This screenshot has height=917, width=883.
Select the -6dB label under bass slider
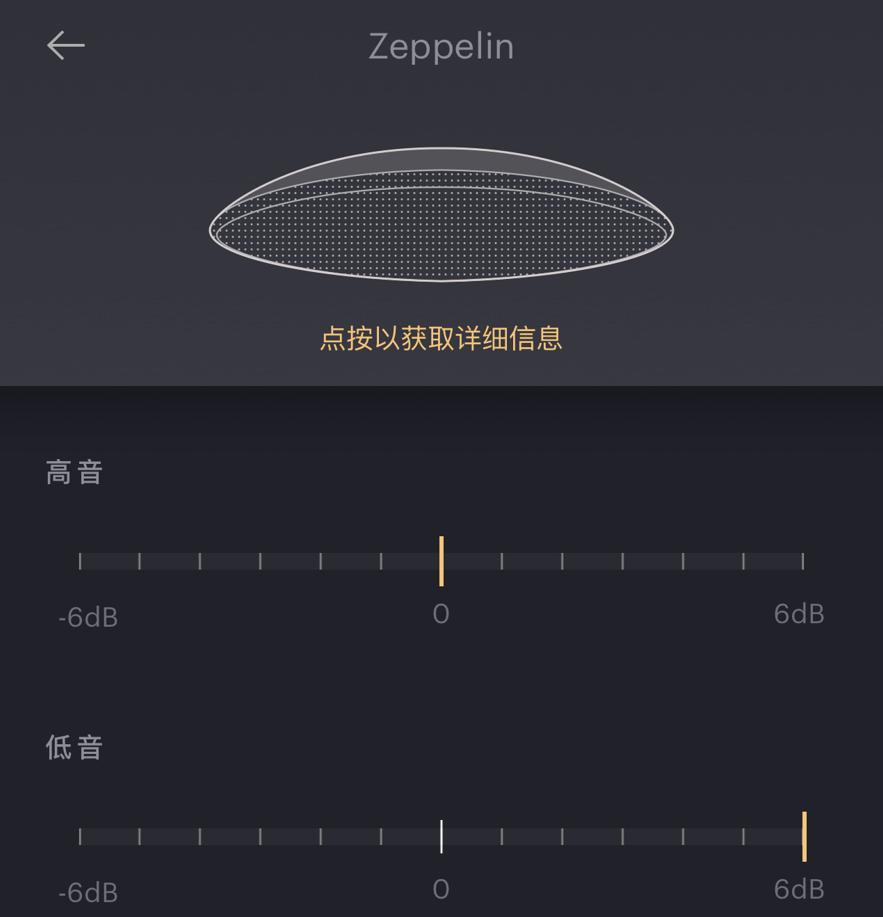pyautogui.click(x=91, y=891)
